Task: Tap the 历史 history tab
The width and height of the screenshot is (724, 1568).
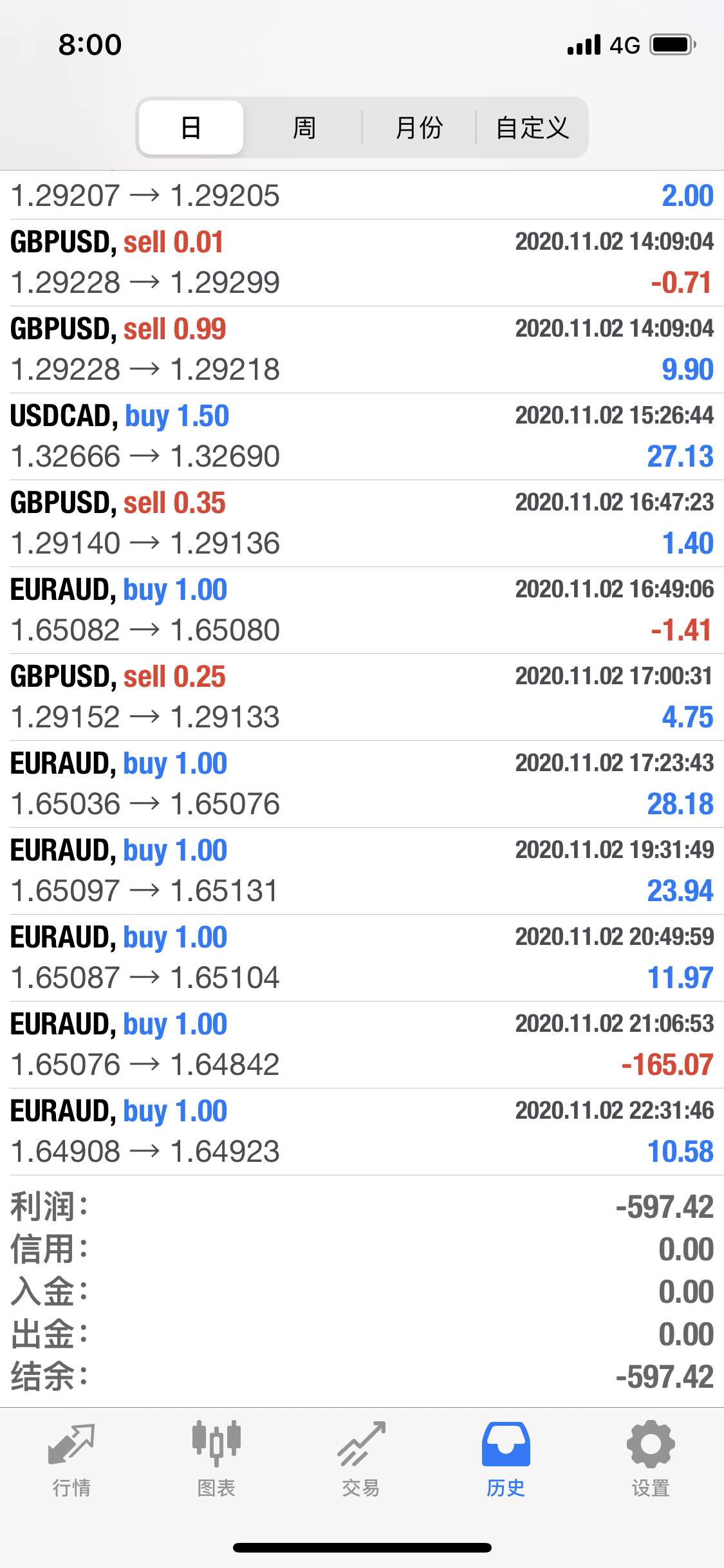Action: [x=506, y=1460]
